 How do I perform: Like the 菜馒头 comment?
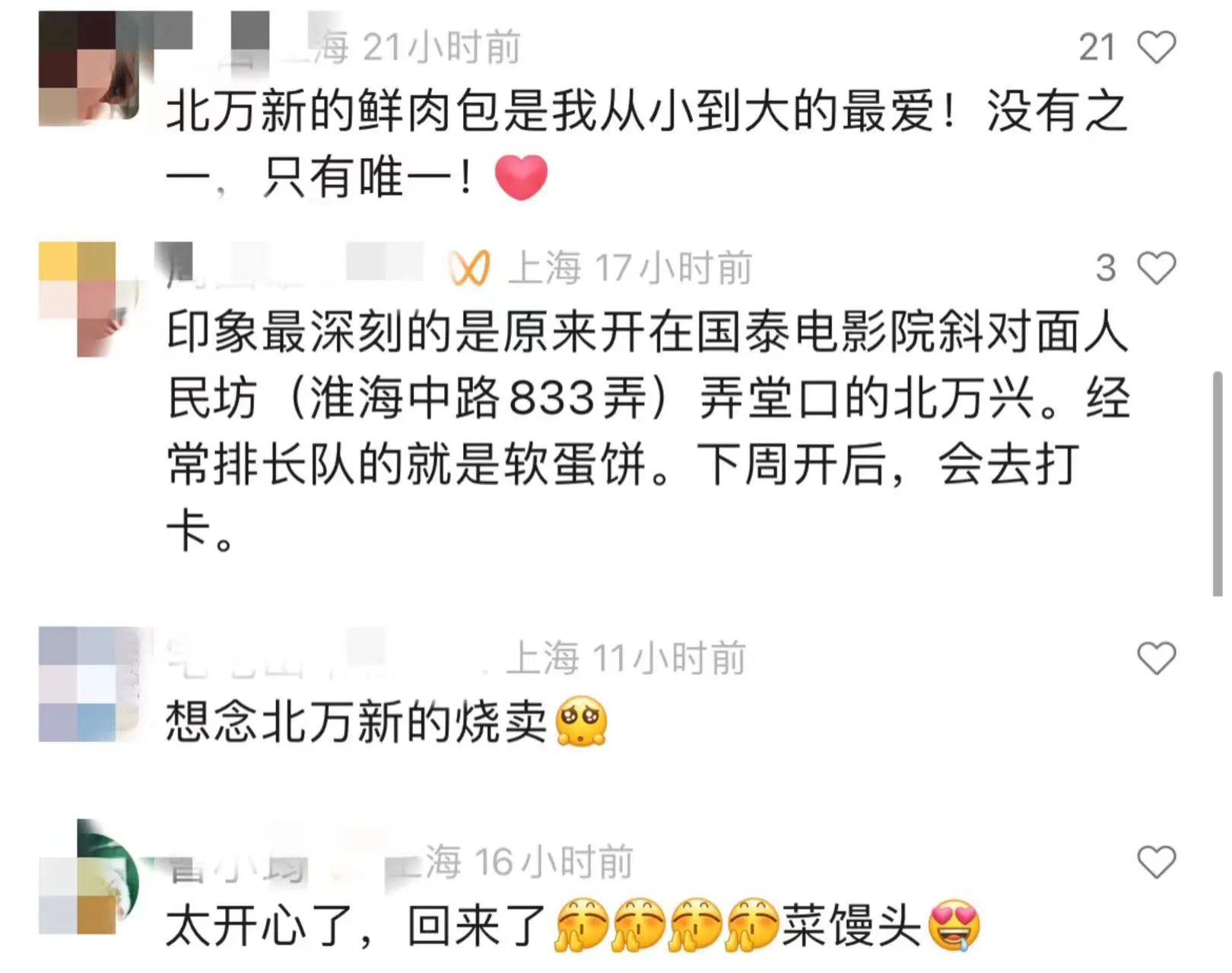coord(1155,862)
